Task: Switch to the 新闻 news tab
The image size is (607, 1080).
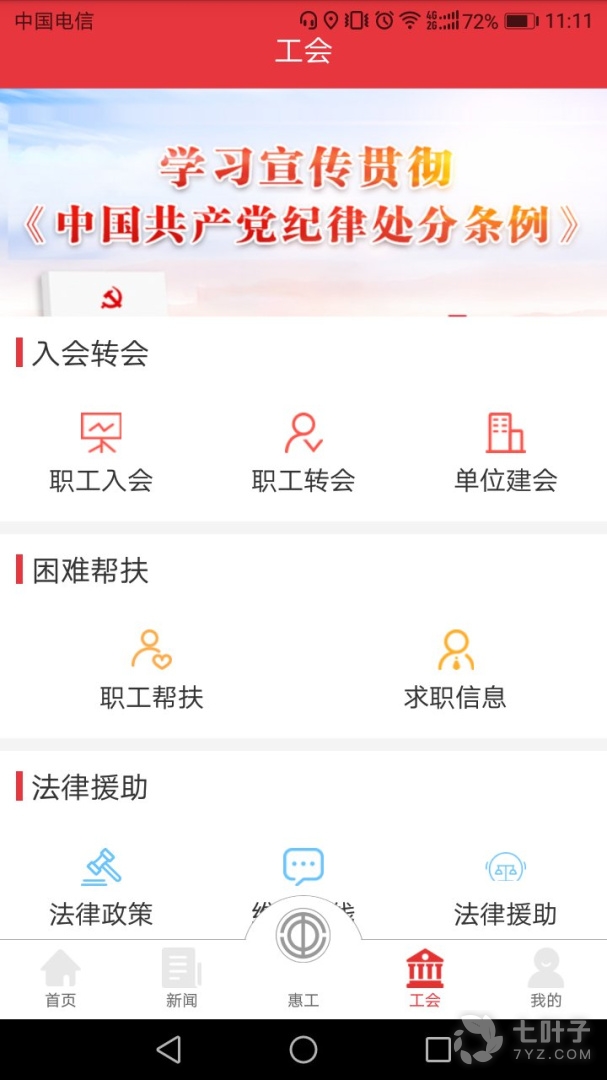Action: click(181, 979)
